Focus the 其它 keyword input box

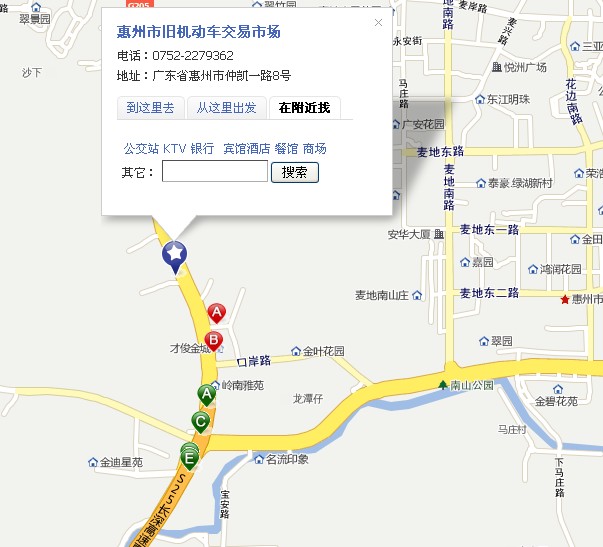tap(214, 172)
